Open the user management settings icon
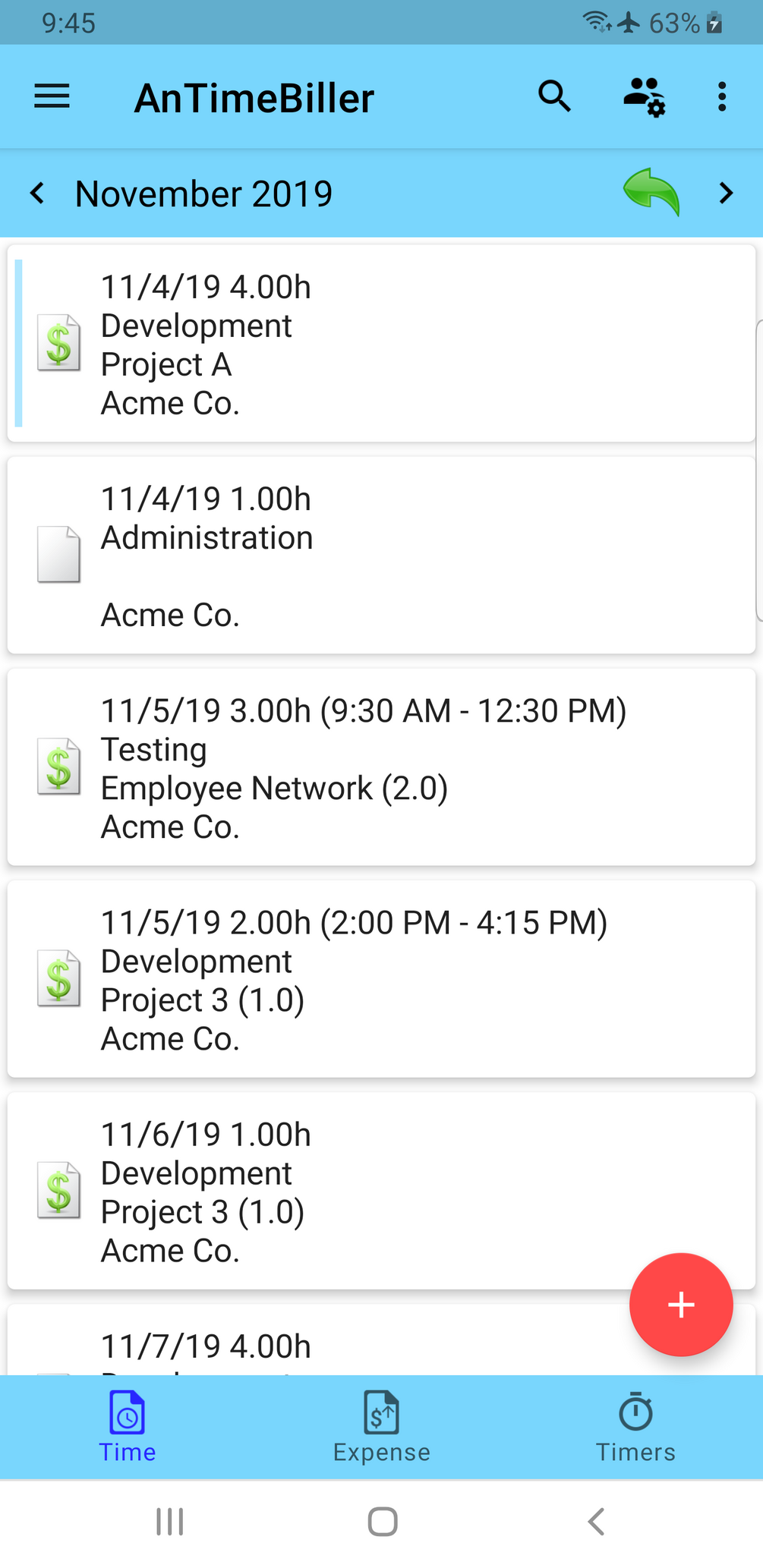This screenshot has width=763, height=1568. click(645, 97)
